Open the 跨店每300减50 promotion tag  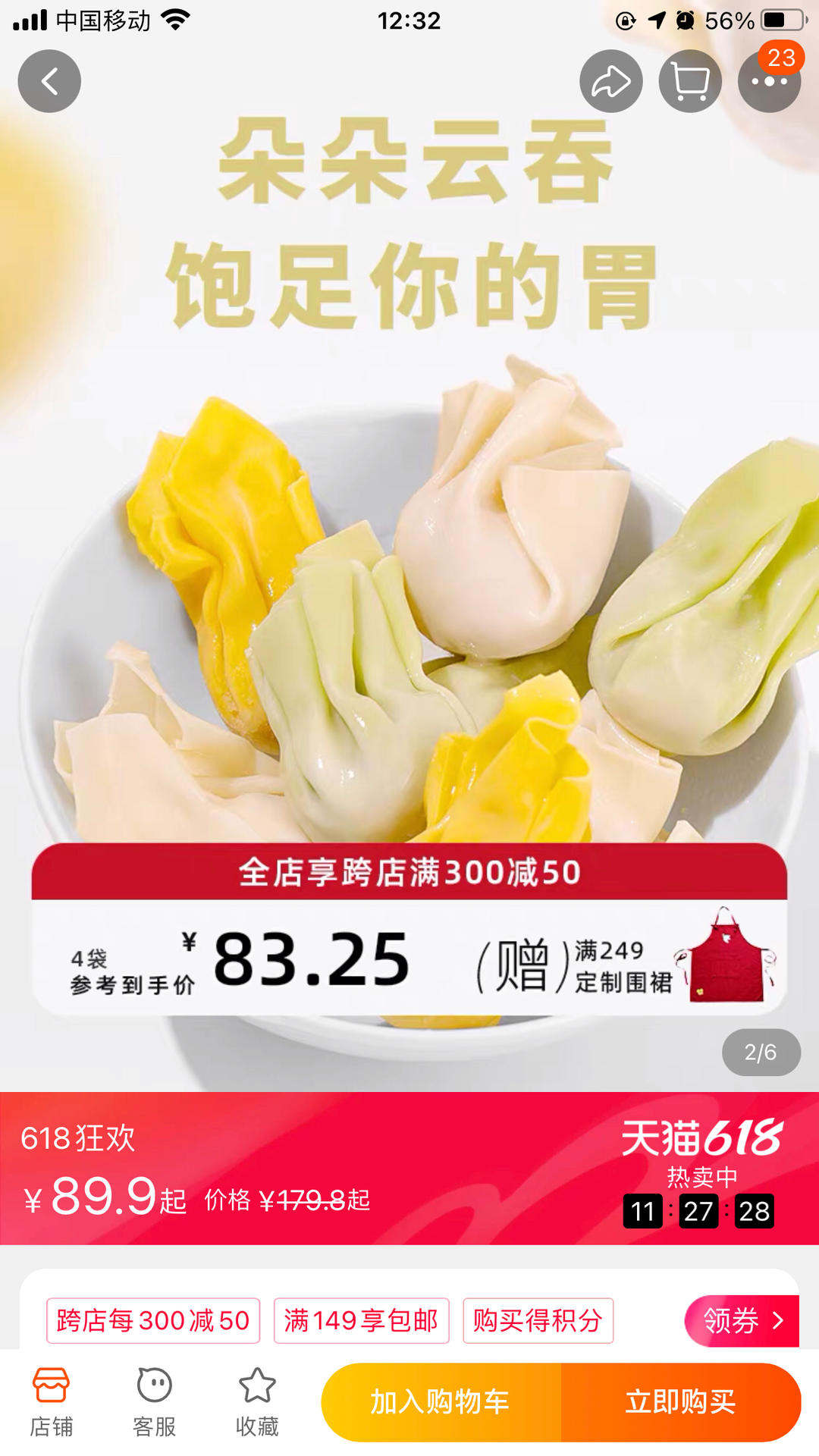153,1320
